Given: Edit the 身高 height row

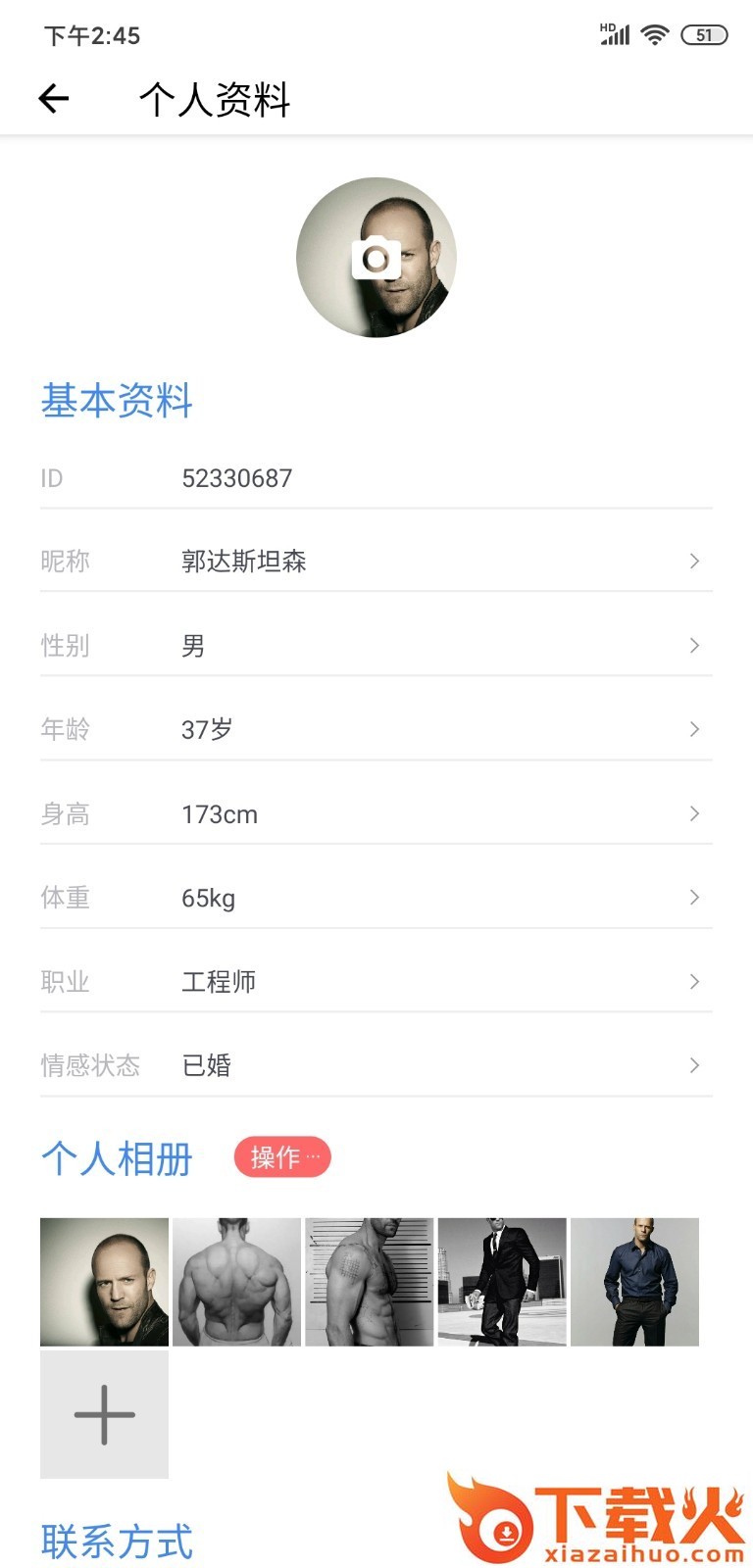Looking at the screenshot, I should pyautogui.click(x=376, y=813).
